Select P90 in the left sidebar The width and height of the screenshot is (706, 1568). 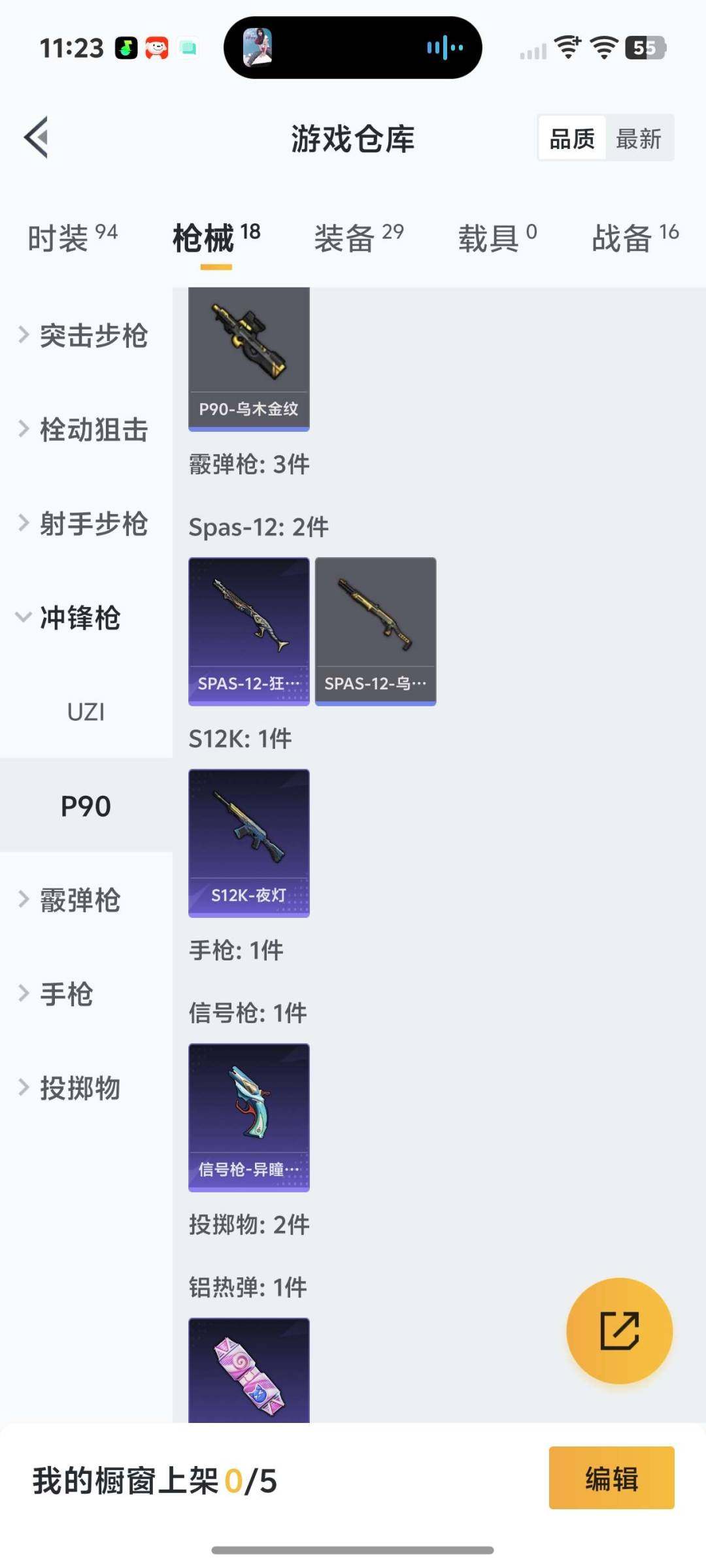86,806
